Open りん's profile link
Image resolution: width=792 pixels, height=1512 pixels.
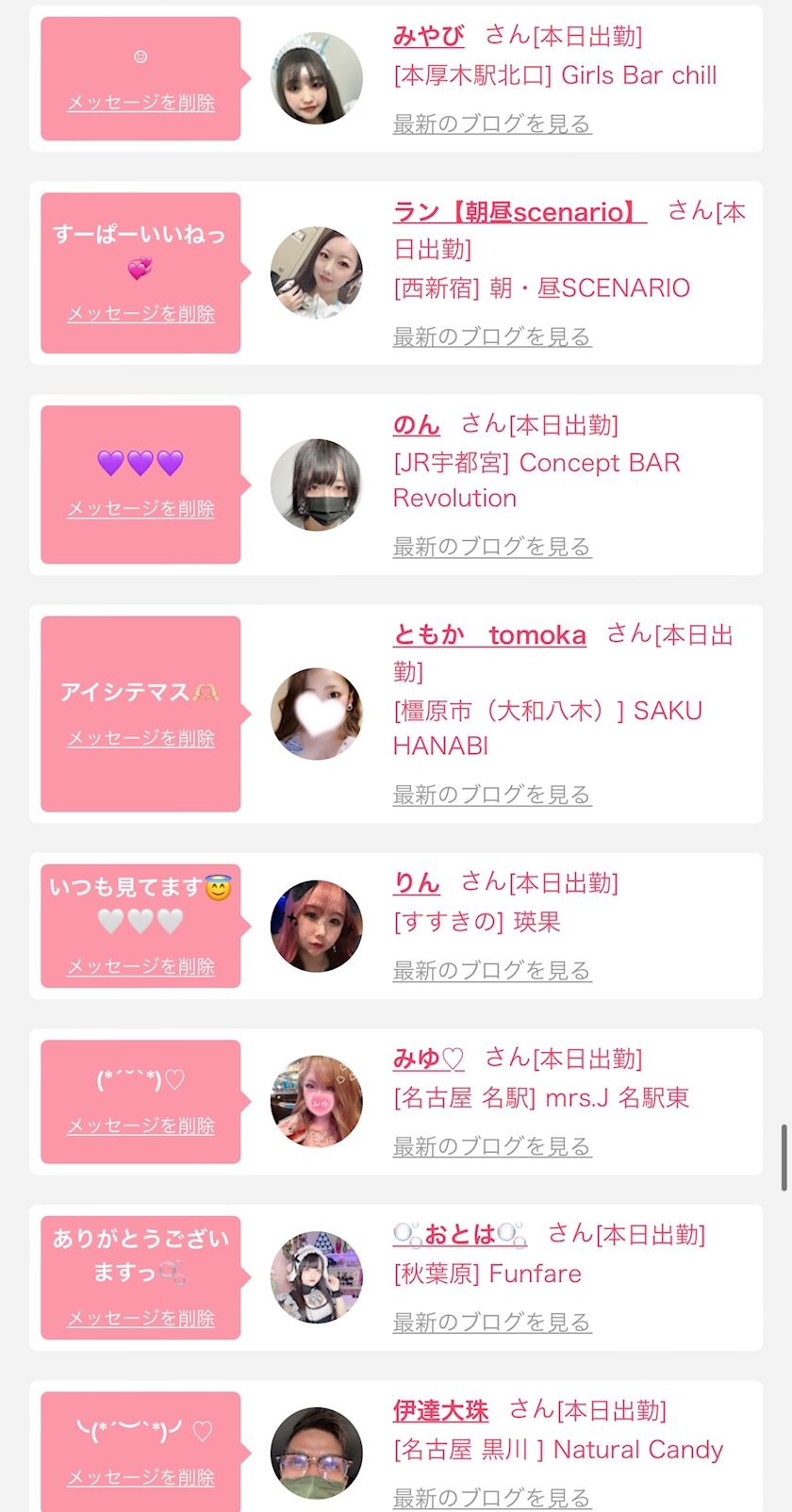pyautogui.click(x=416, y=882)
